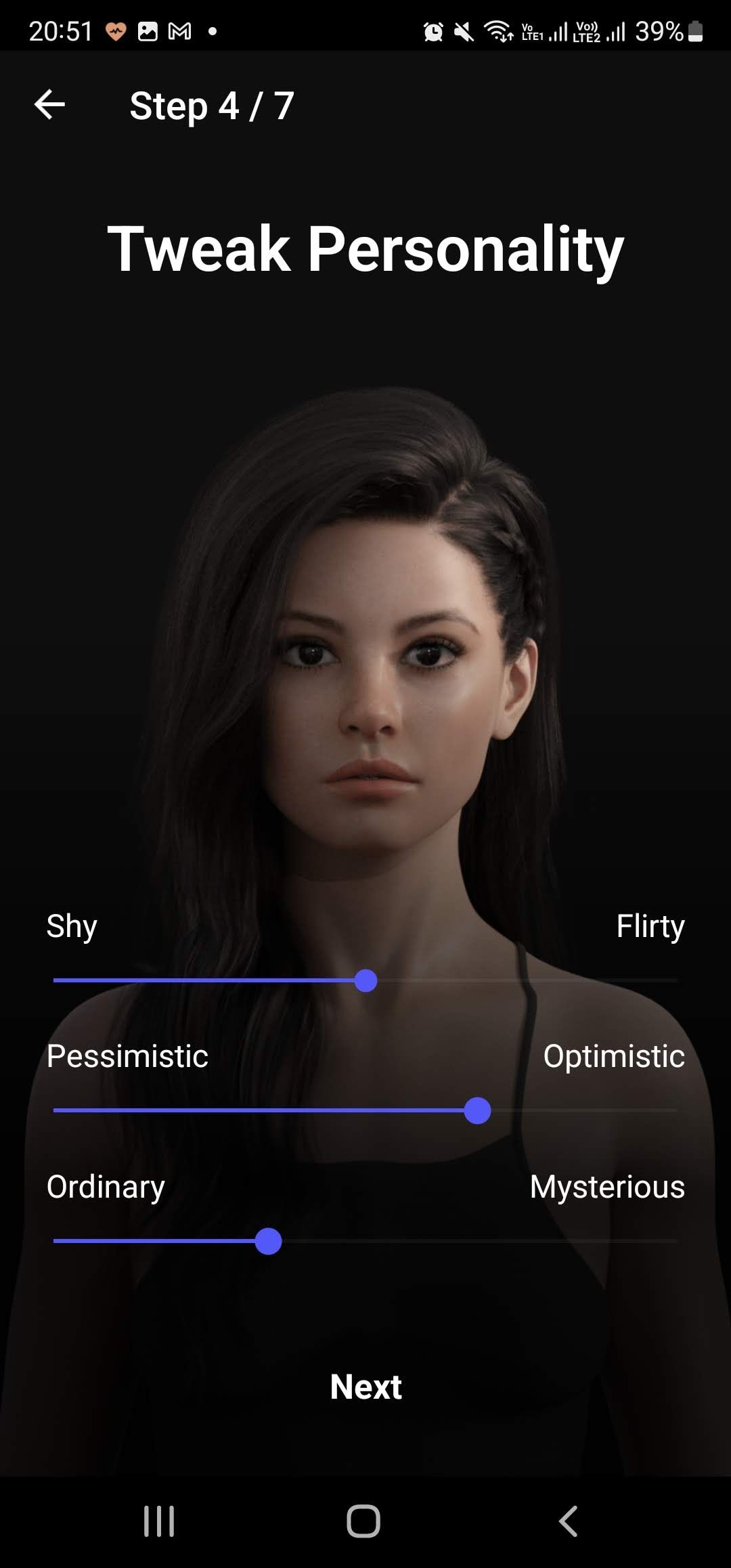
Task: Go to the home screen
Action: pos(363,1521)
